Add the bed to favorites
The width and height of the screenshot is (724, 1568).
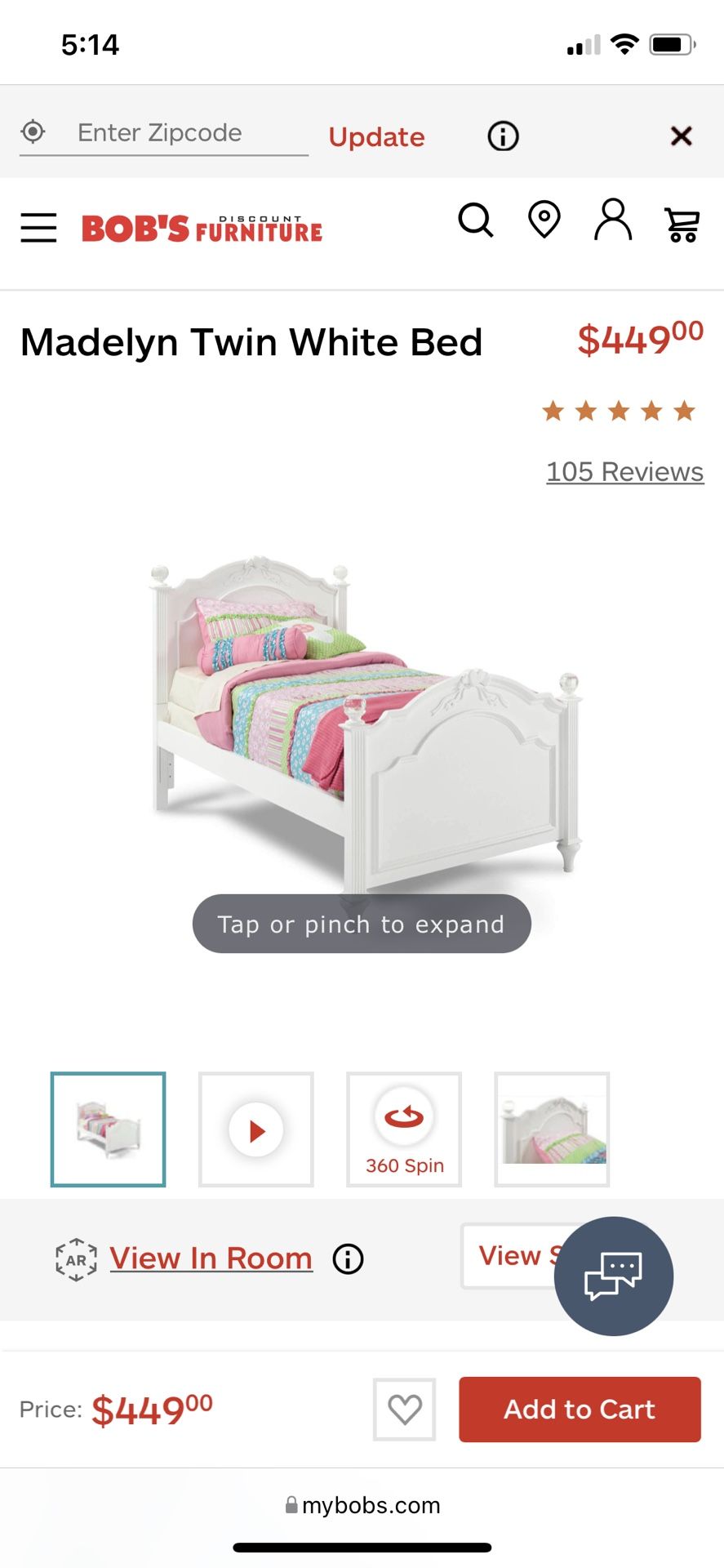pos(405,1410)
